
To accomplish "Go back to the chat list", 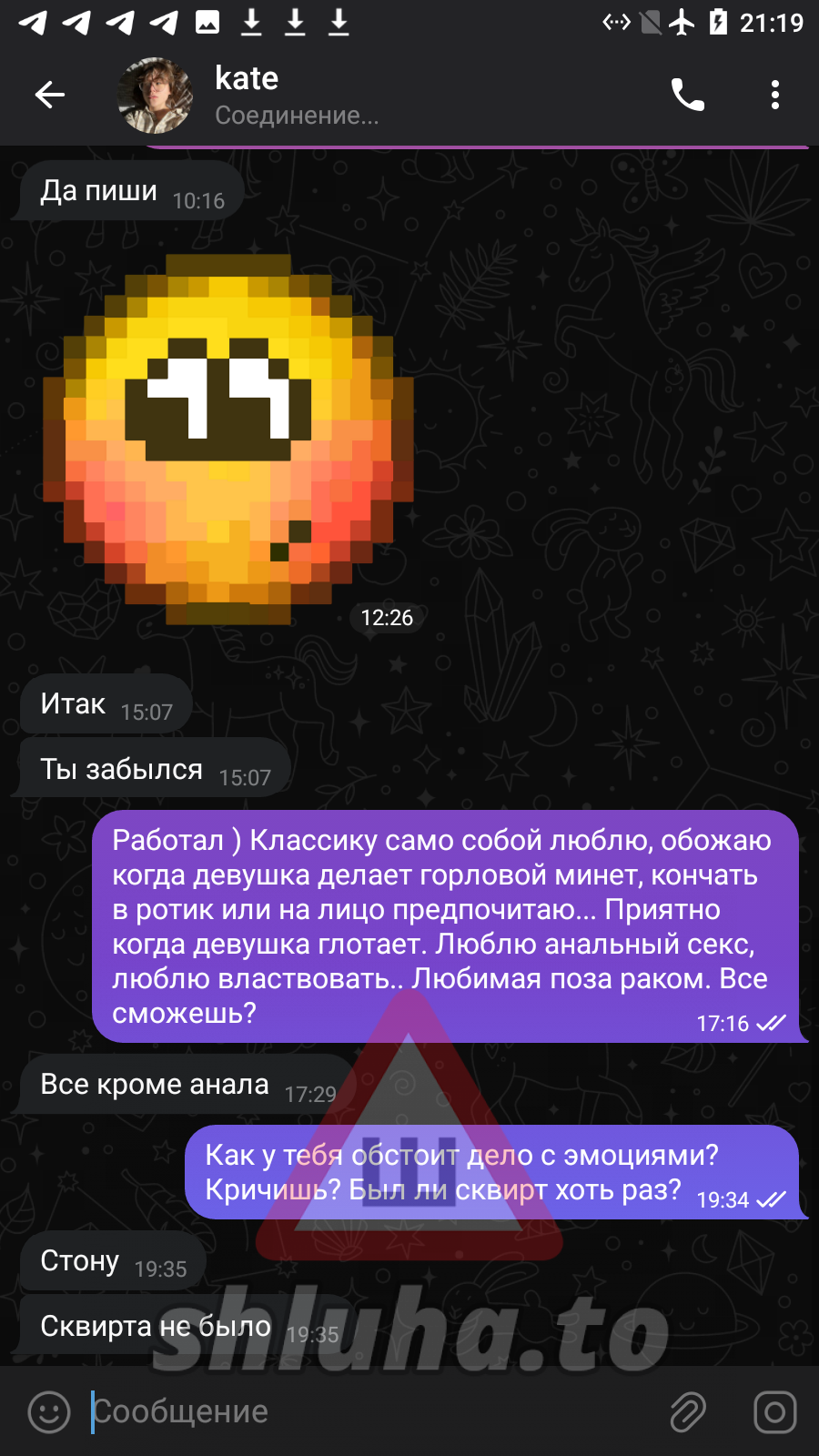I will pos(50,95).
